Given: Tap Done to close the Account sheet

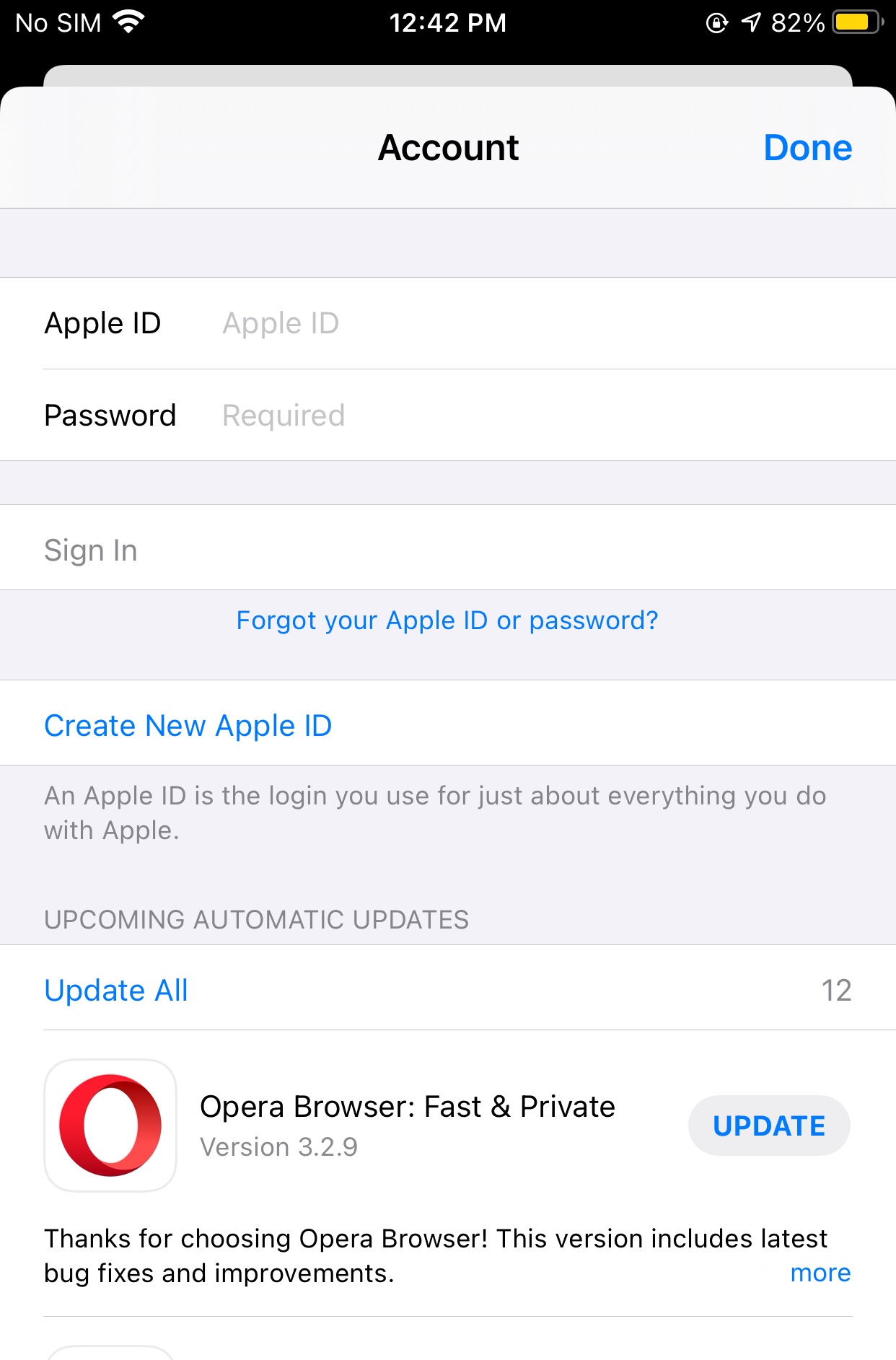Looking at the screenshot, I should (807, 148).
